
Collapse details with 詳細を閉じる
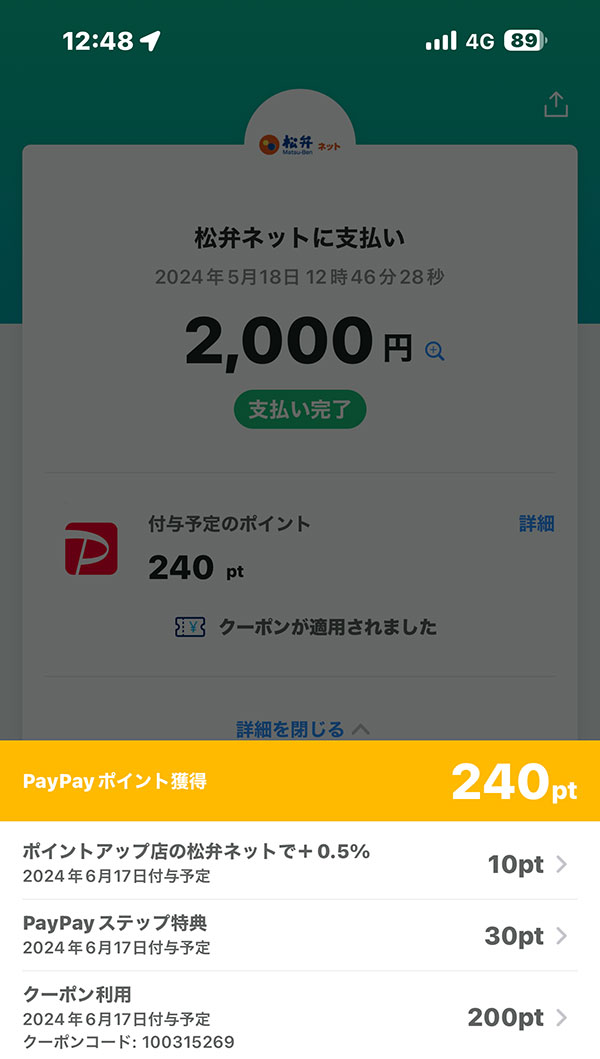point(302,729)
